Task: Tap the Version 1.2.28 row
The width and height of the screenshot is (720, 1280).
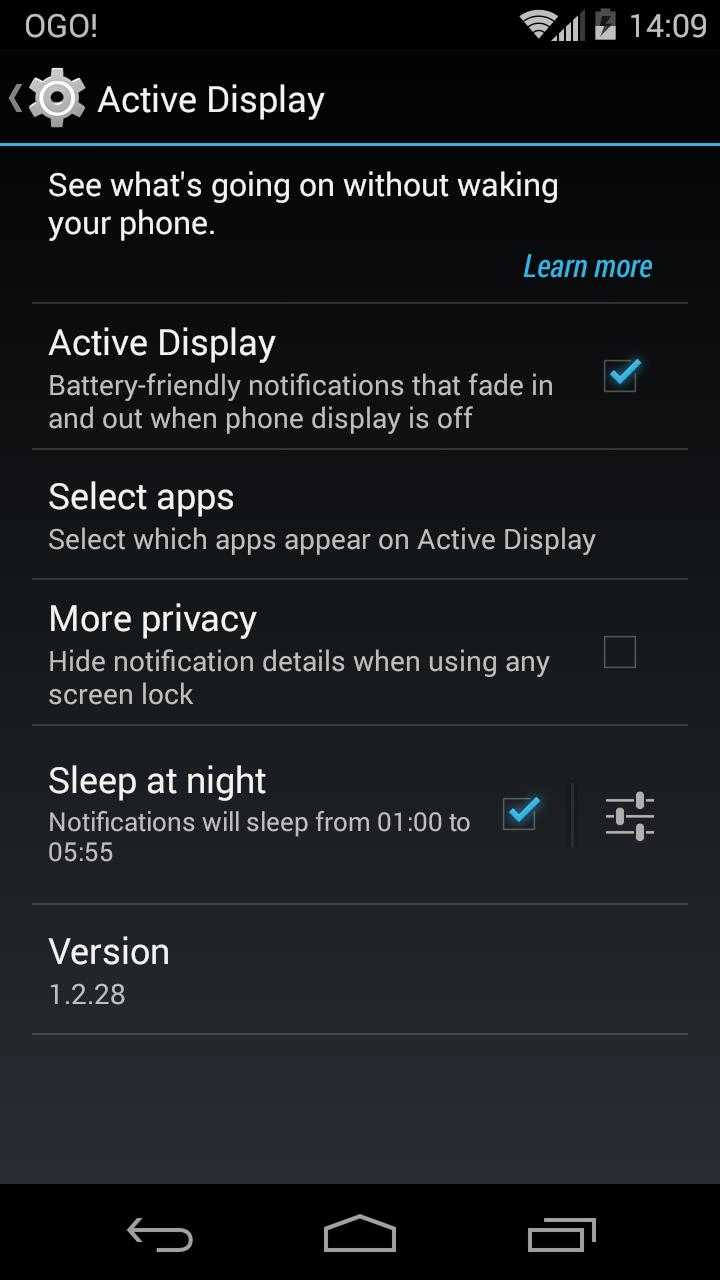Action: coord(360,970)
